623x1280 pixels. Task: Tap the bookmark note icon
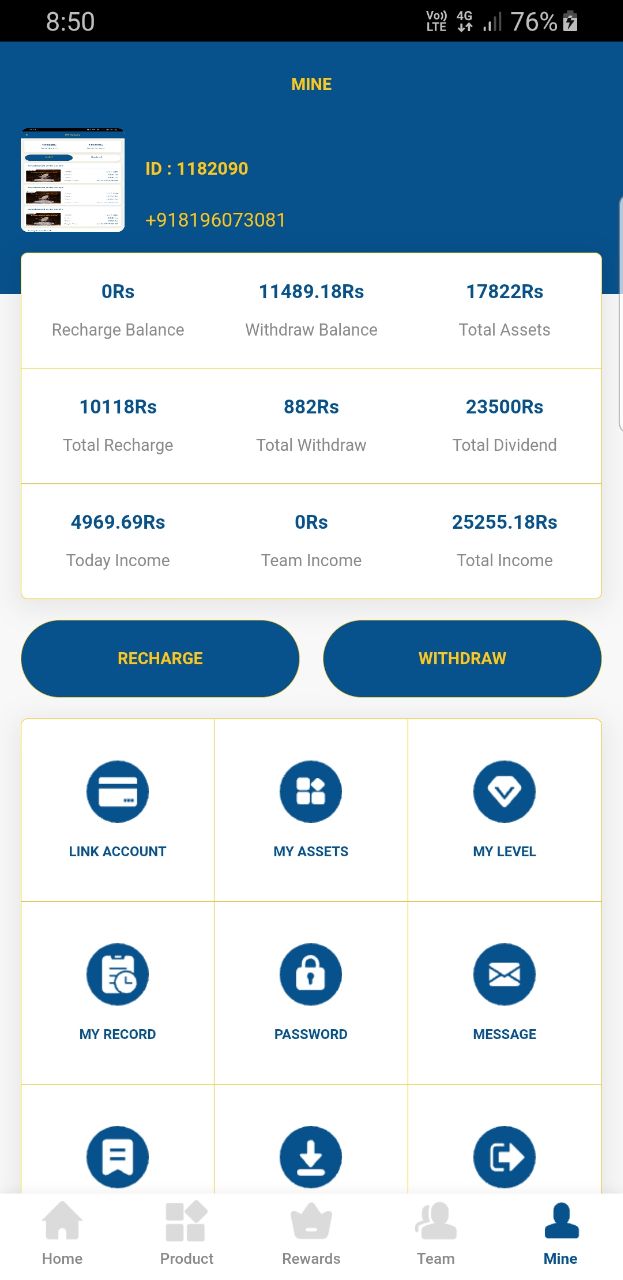pos(118,1157)
